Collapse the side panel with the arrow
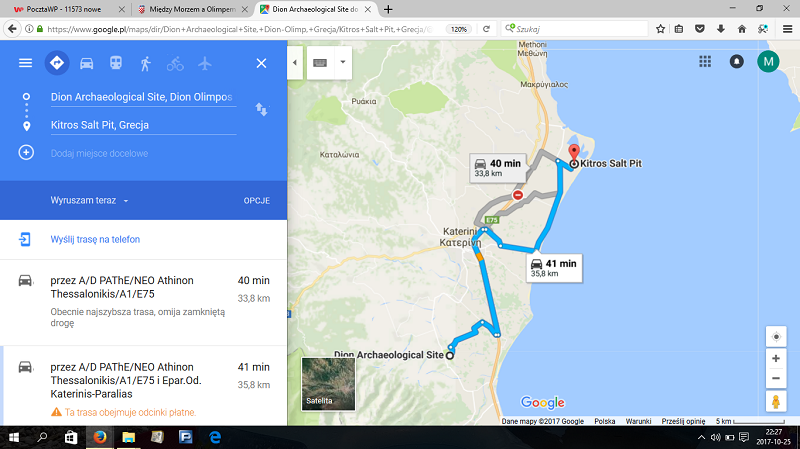The image size is (800, 449). [x=295, y=63]
